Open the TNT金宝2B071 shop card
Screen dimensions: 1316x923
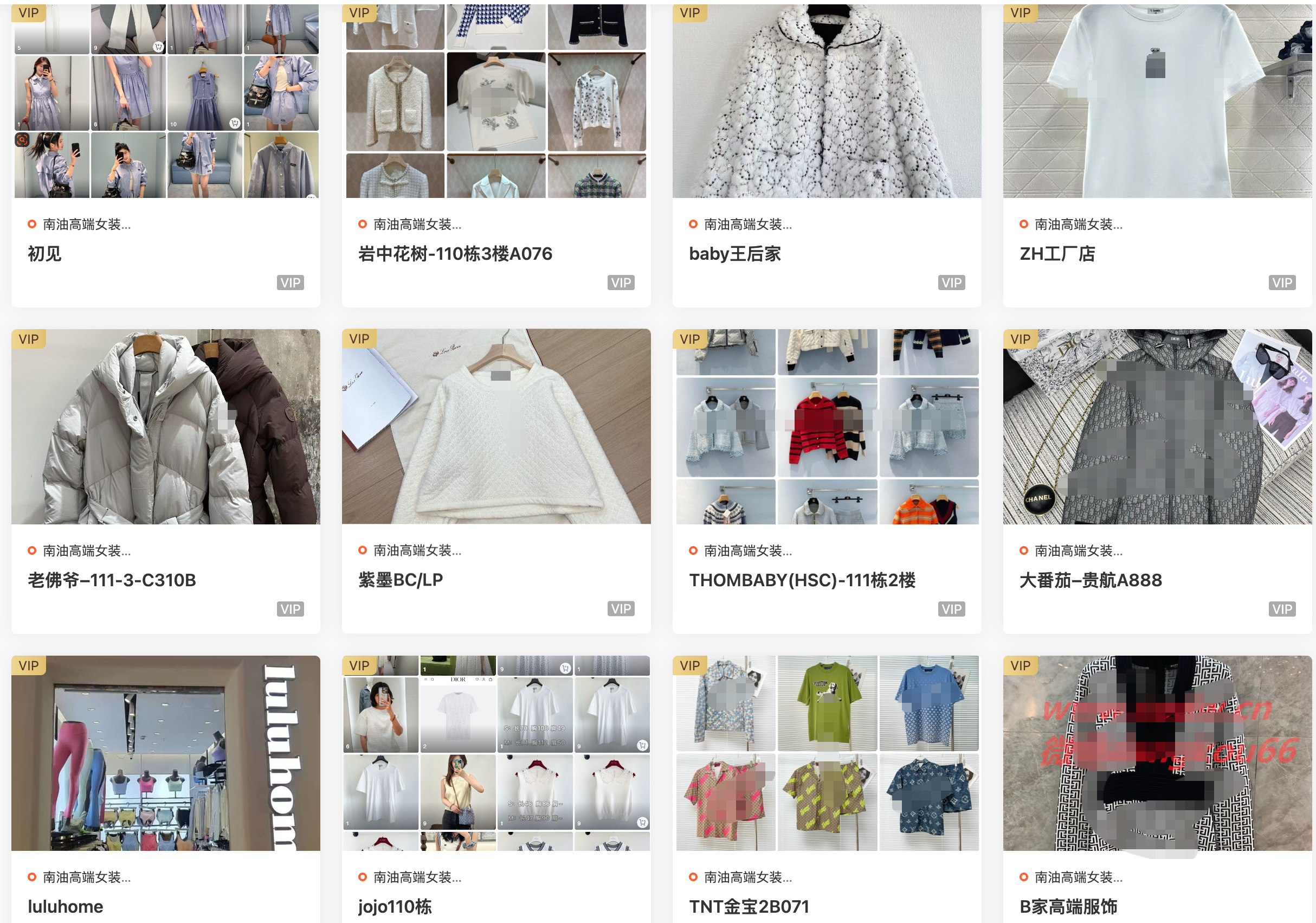(749, 906)
